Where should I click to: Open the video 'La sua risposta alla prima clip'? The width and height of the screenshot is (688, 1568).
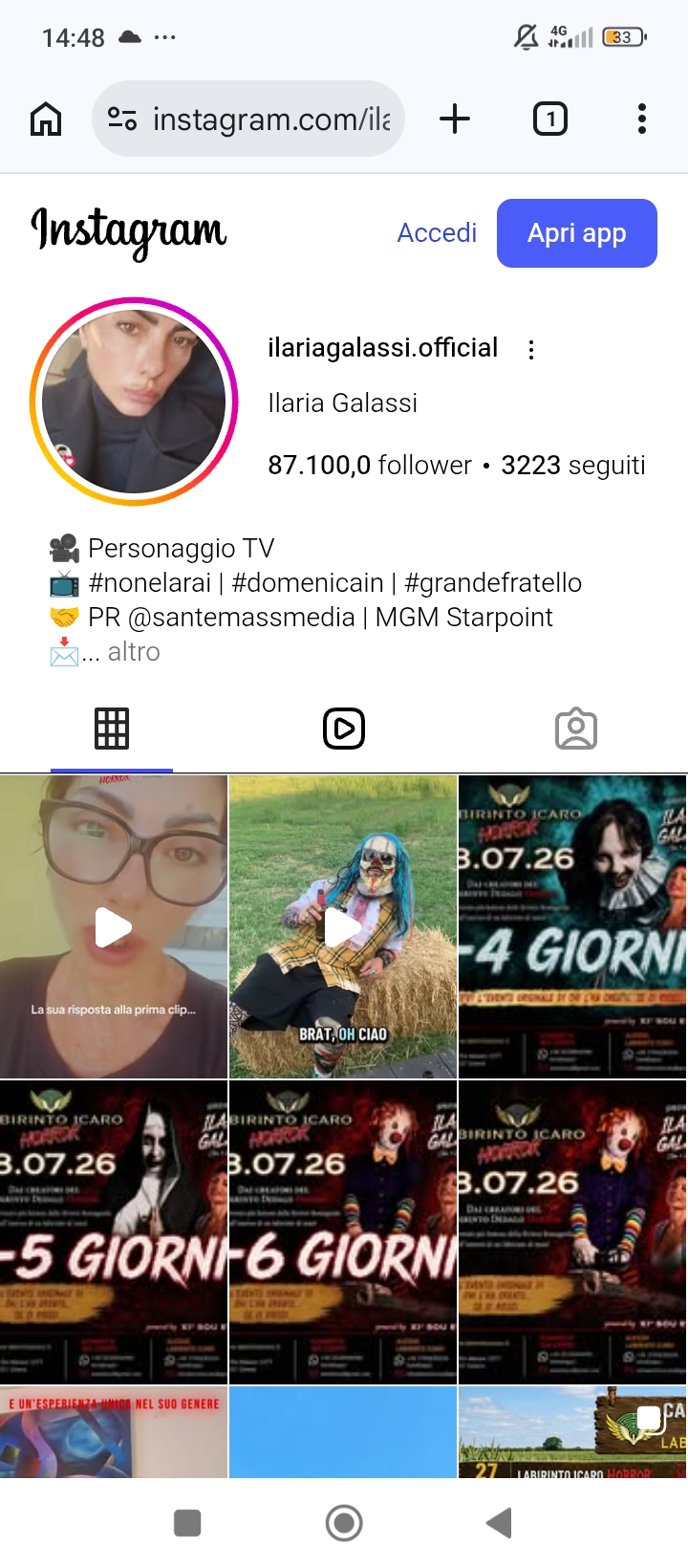click(114, 926)
